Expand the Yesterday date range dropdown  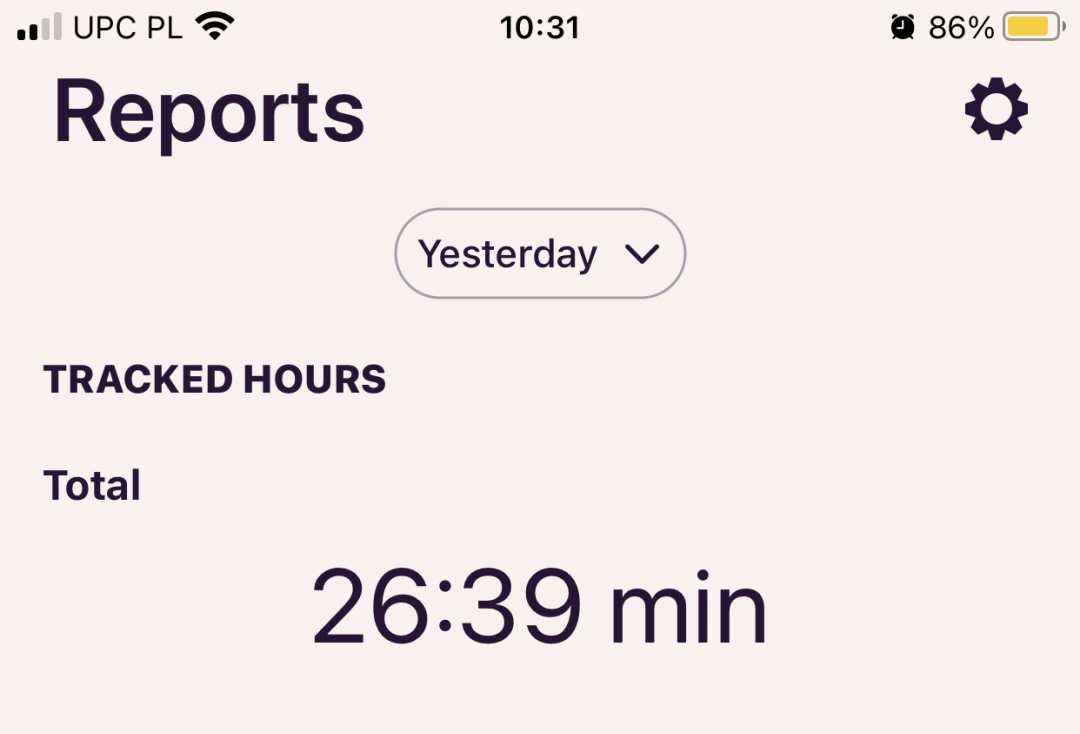pos(540,254)
